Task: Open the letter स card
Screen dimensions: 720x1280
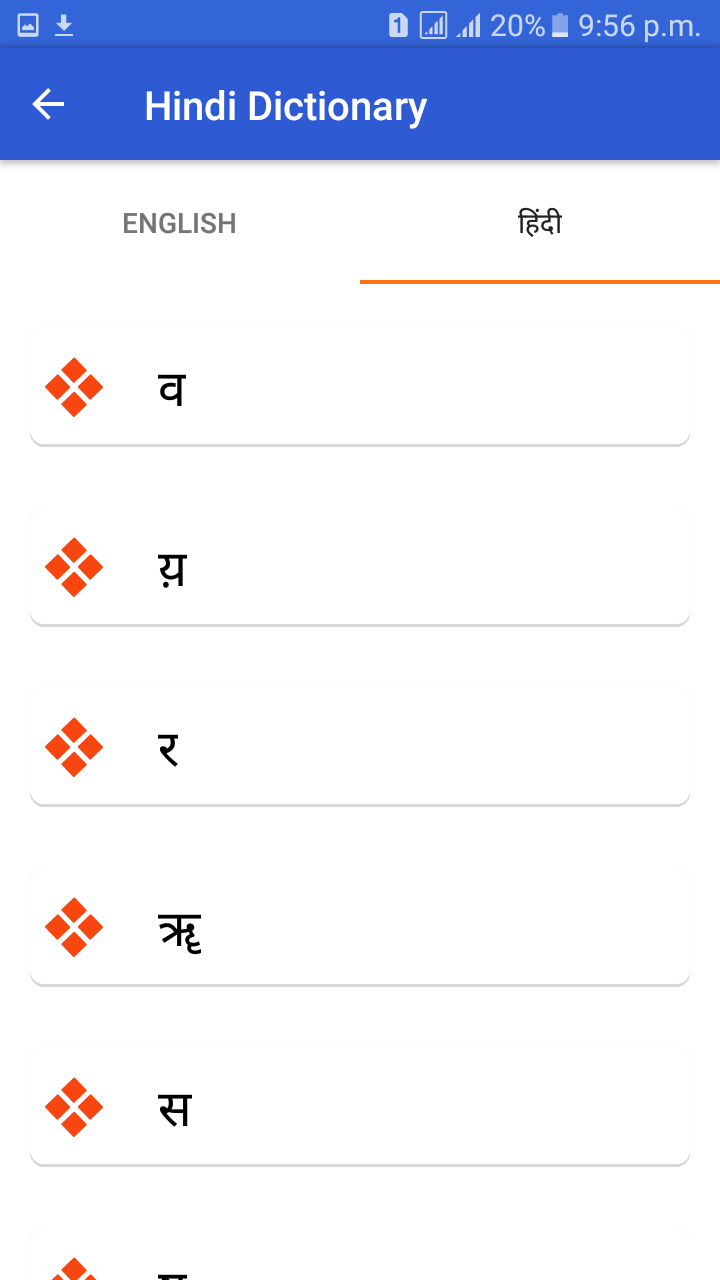Action: 360,1106
